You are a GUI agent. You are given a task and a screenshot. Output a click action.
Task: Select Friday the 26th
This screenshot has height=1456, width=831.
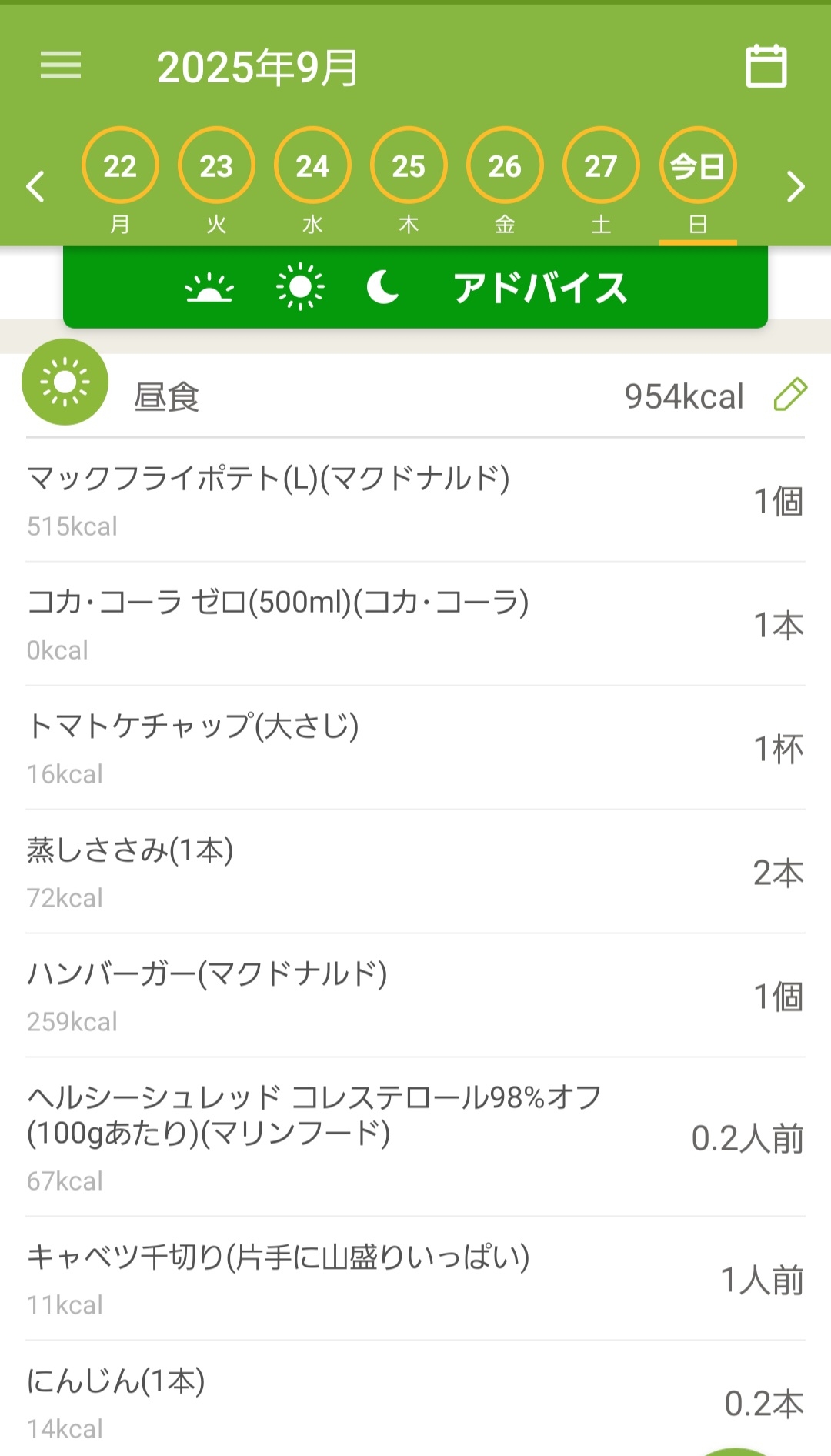(505, 166)
